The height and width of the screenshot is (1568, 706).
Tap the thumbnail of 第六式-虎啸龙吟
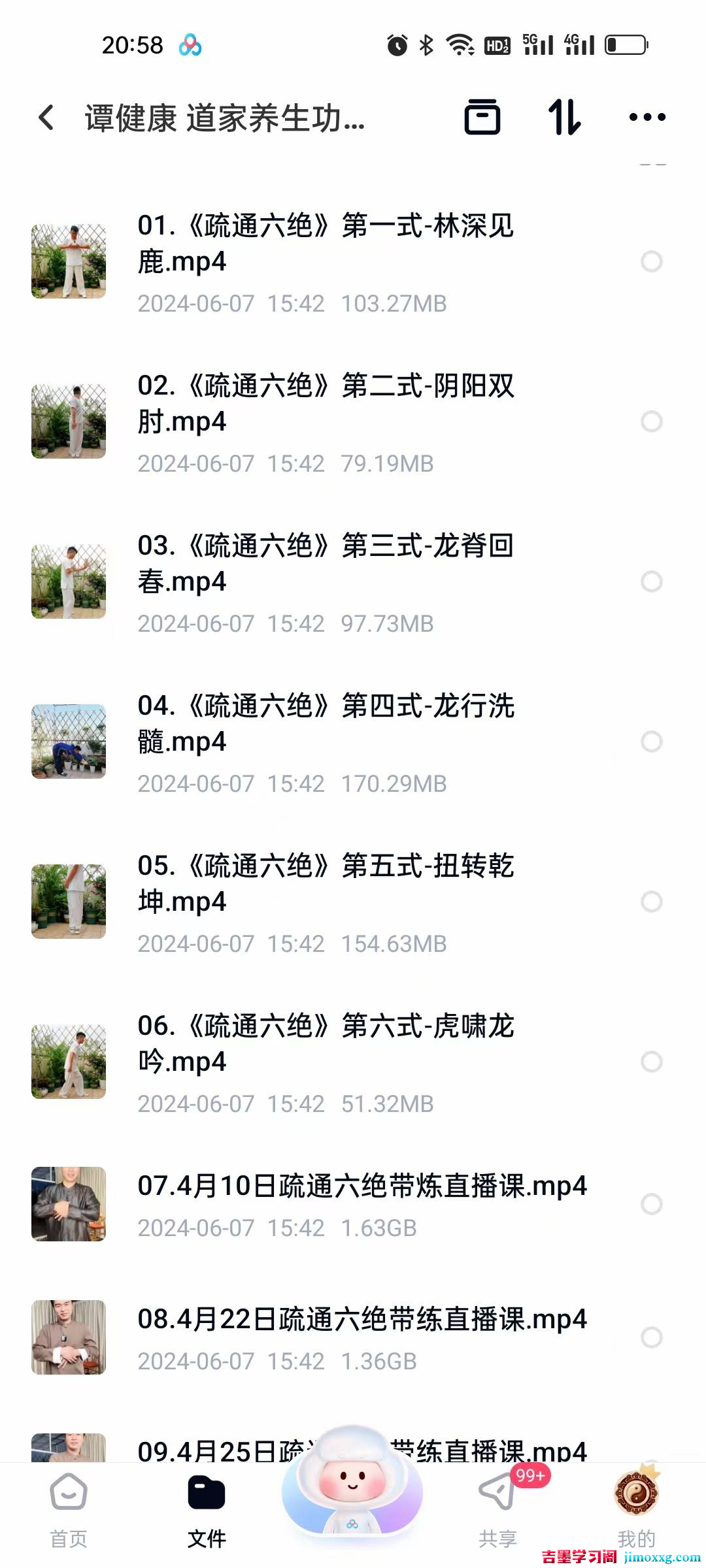[x=68, y=1060]
